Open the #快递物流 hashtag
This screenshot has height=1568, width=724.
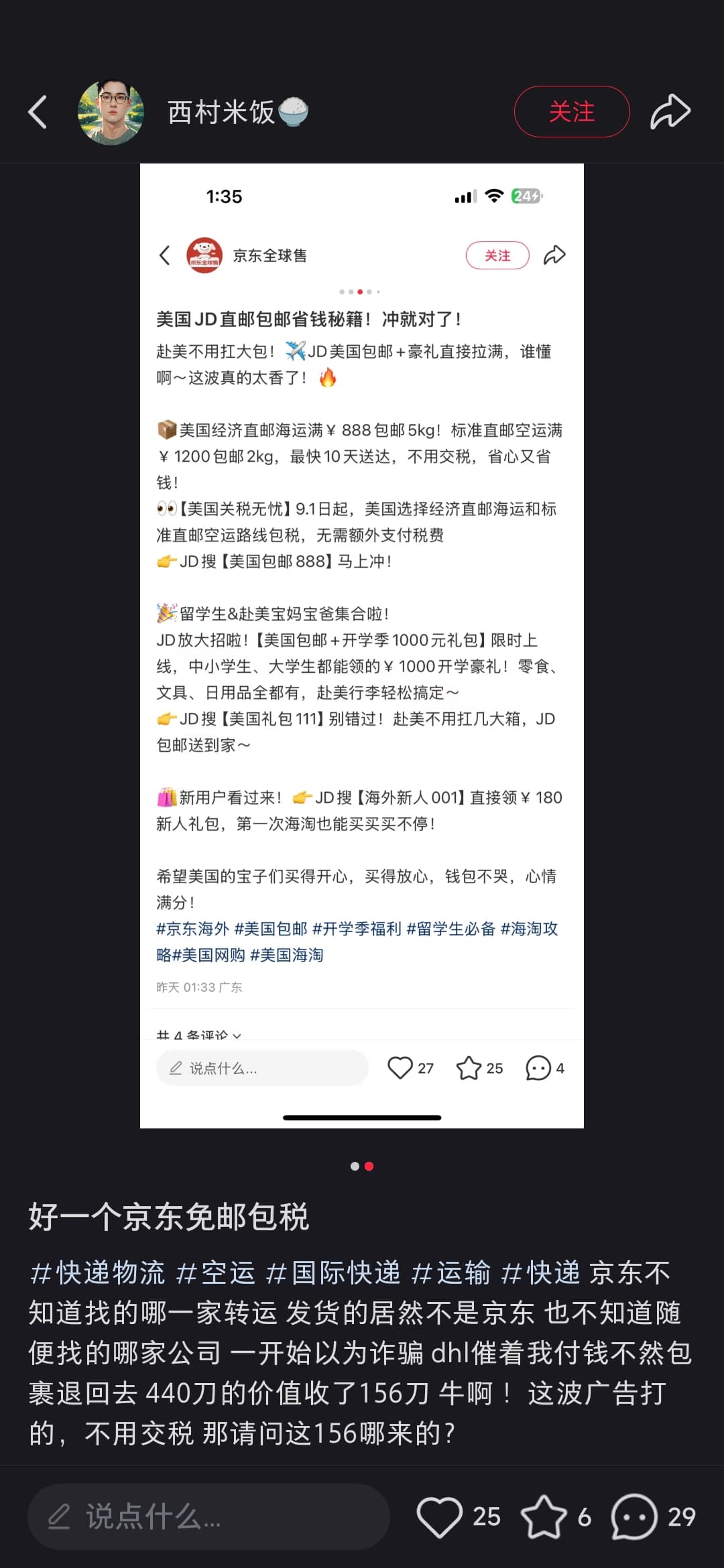(x=98, y=1272)
